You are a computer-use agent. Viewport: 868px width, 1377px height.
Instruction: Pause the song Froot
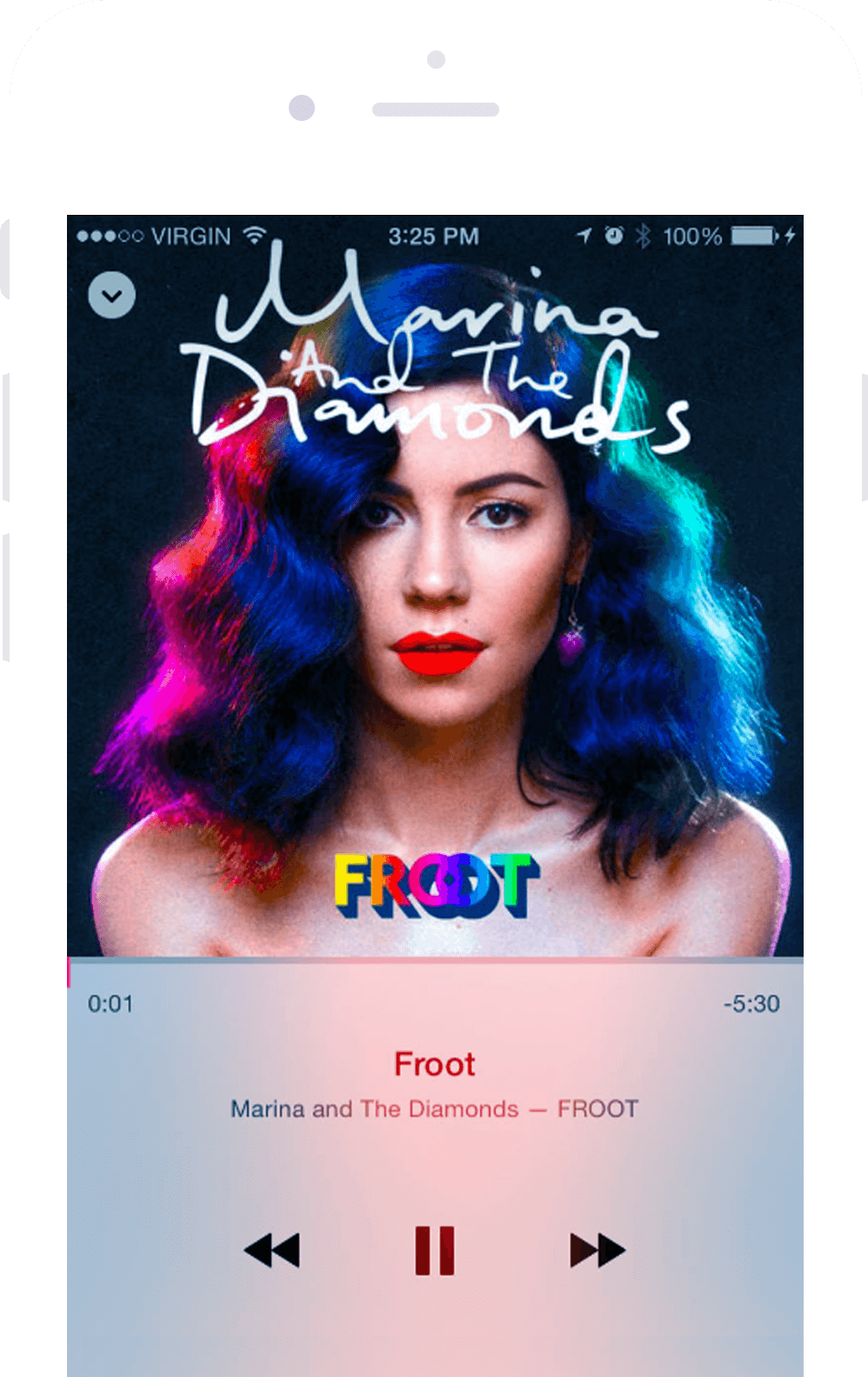pos(435,1250)
